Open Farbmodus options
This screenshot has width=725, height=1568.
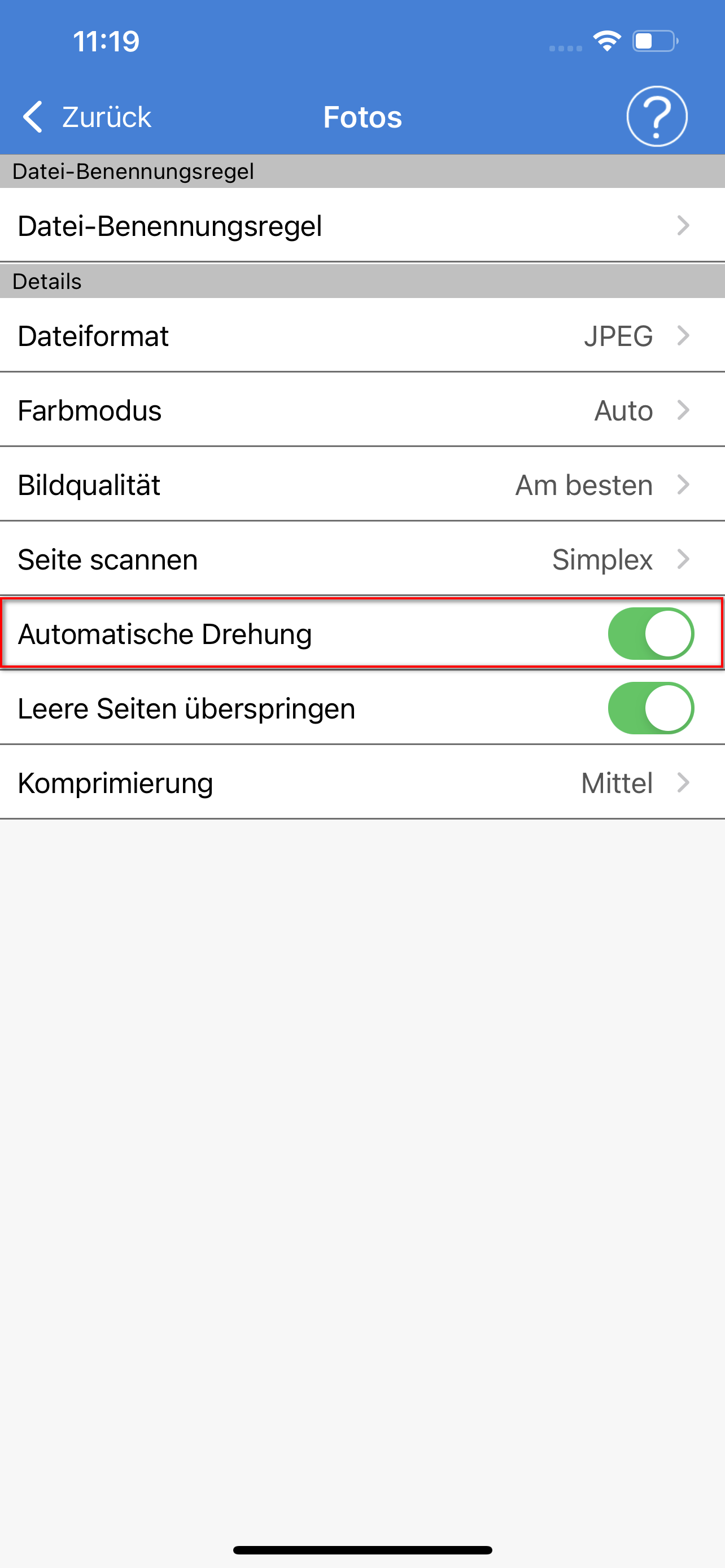pos(362,410)
